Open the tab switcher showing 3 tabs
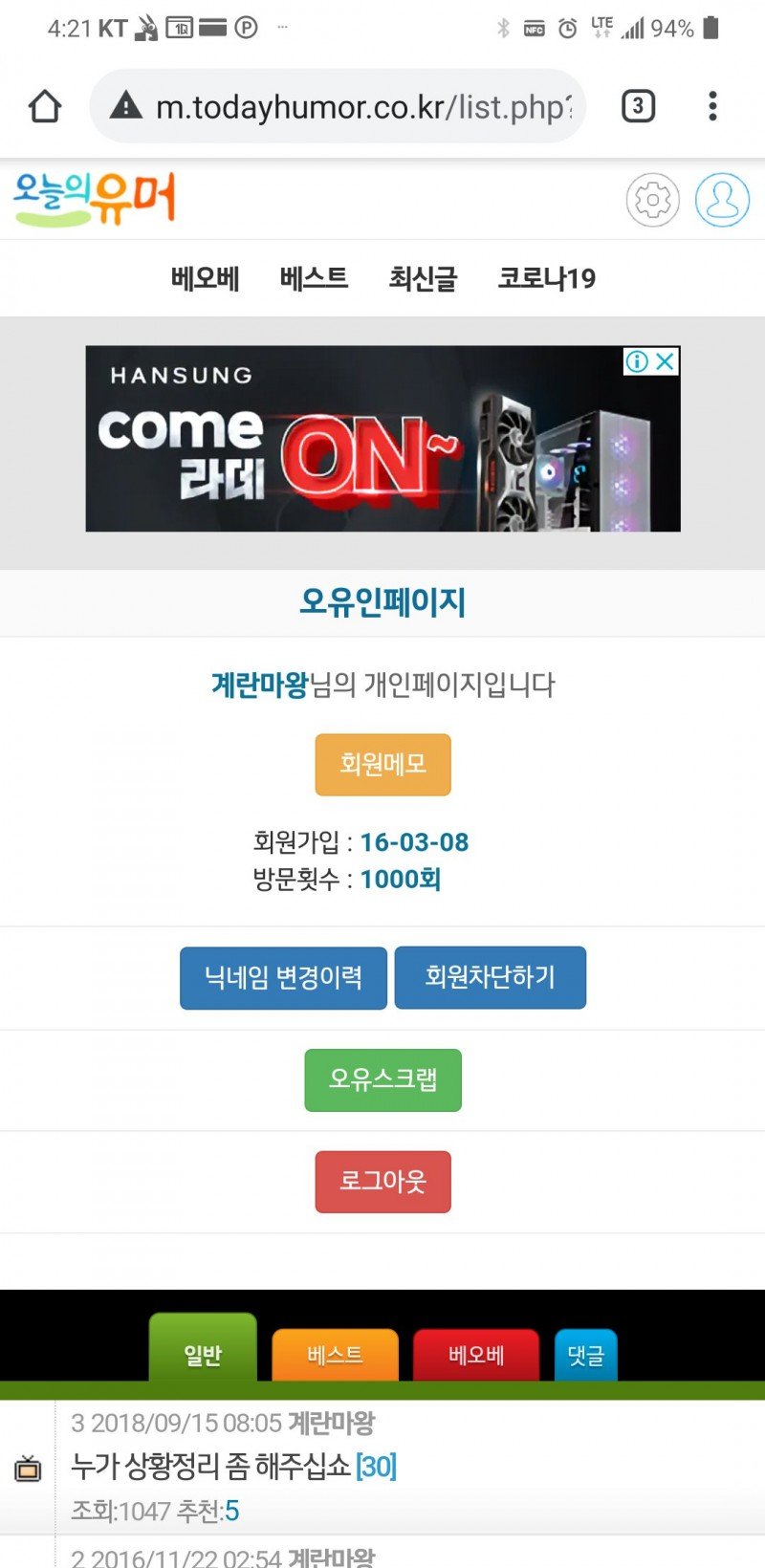Screen dimensions: 765x1568 pyautogui.click(x=638, y=105)
